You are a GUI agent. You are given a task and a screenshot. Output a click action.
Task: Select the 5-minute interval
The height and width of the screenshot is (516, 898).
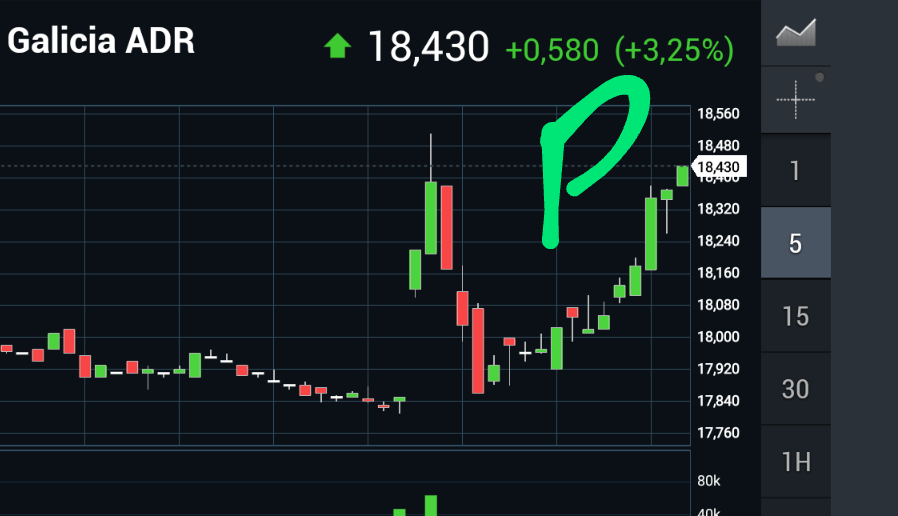(796, 243)
